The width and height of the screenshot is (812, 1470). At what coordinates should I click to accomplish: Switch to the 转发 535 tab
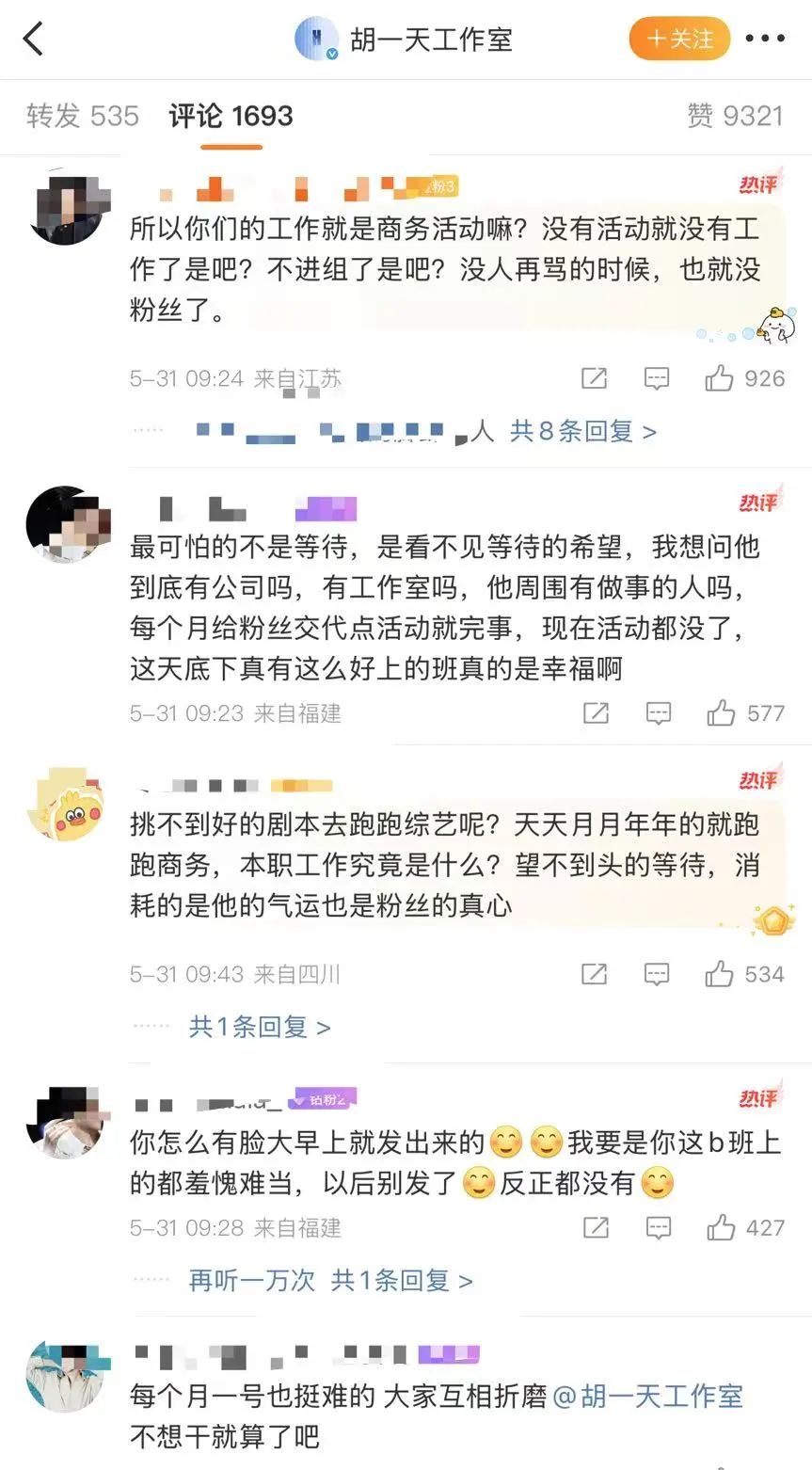coord(83,116)
